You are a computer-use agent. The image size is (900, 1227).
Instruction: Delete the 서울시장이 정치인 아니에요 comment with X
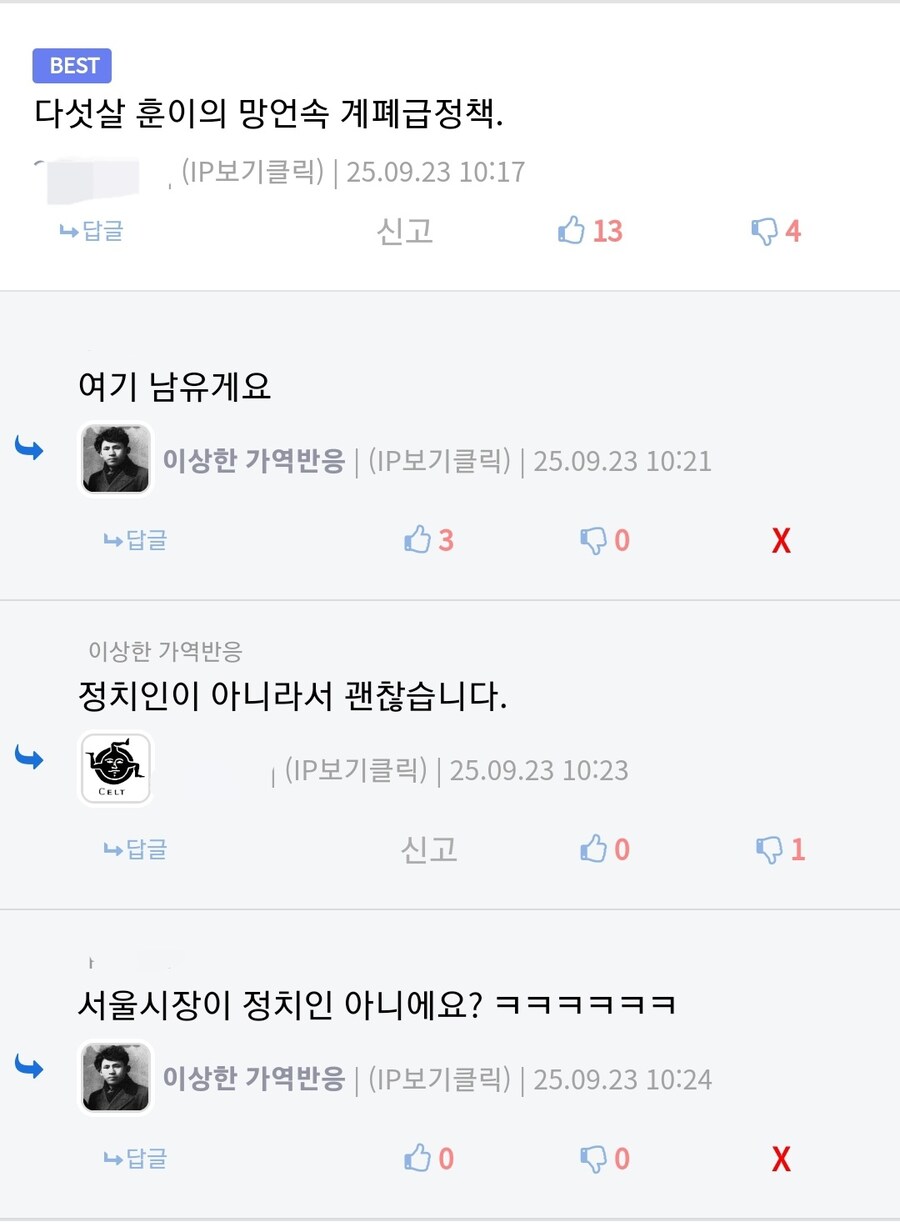[x=781, y=1159]
